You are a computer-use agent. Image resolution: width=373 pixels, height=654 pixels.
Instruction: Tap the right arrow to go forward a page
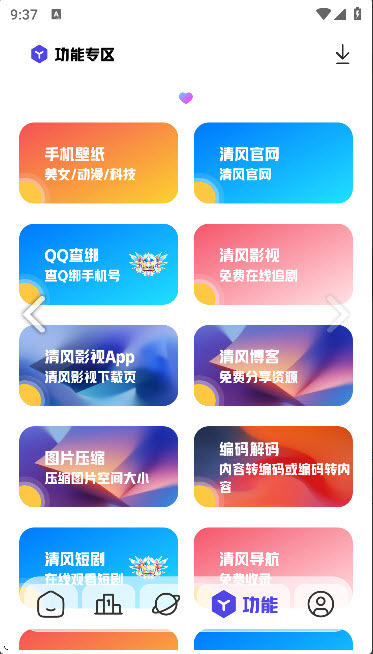point(338,314)
